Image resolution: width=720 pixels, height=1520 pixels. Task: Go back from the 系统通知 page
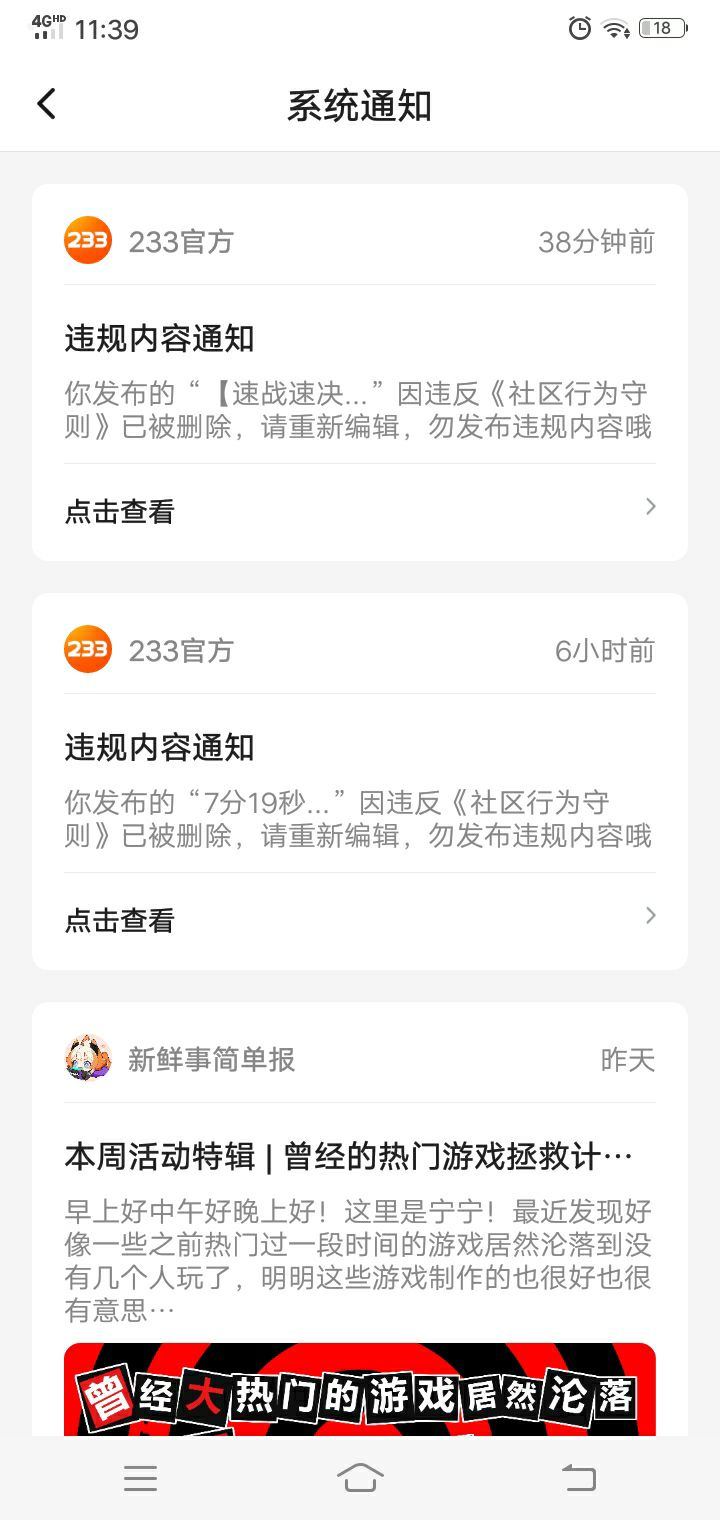tap(46, 104)
